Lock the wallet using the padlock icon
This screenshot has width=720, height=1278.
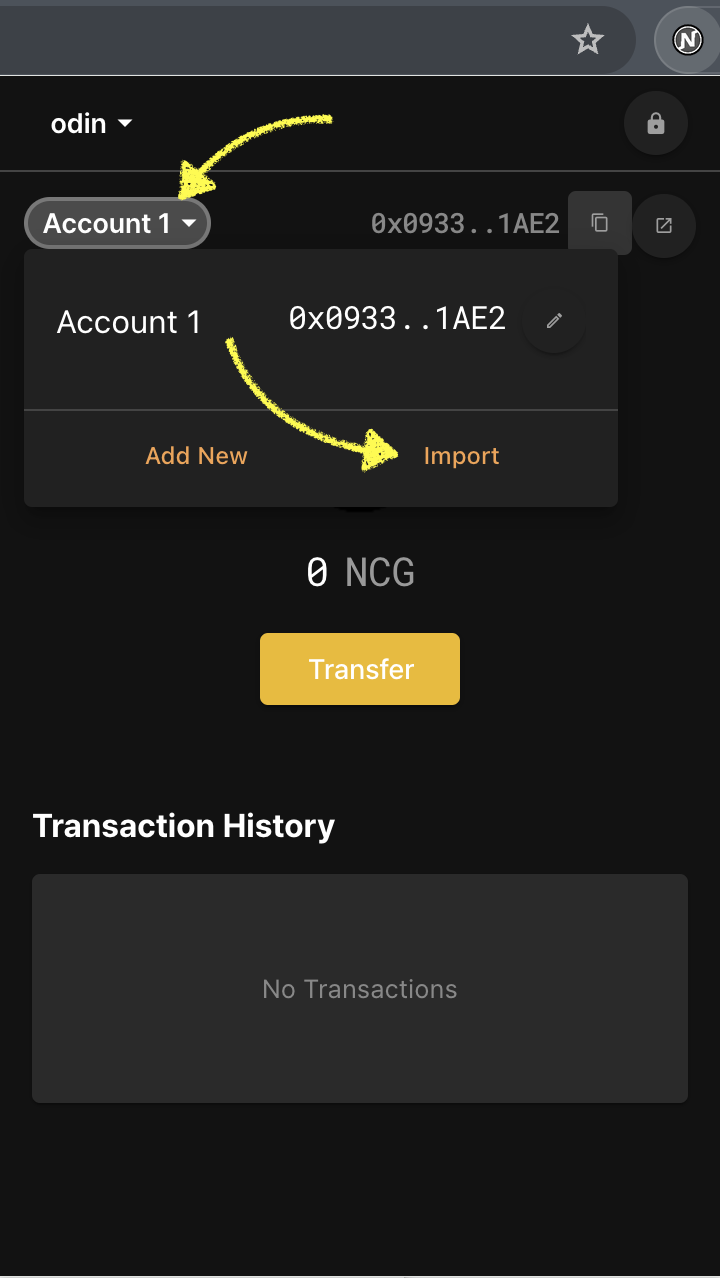(x=655, y=123)
